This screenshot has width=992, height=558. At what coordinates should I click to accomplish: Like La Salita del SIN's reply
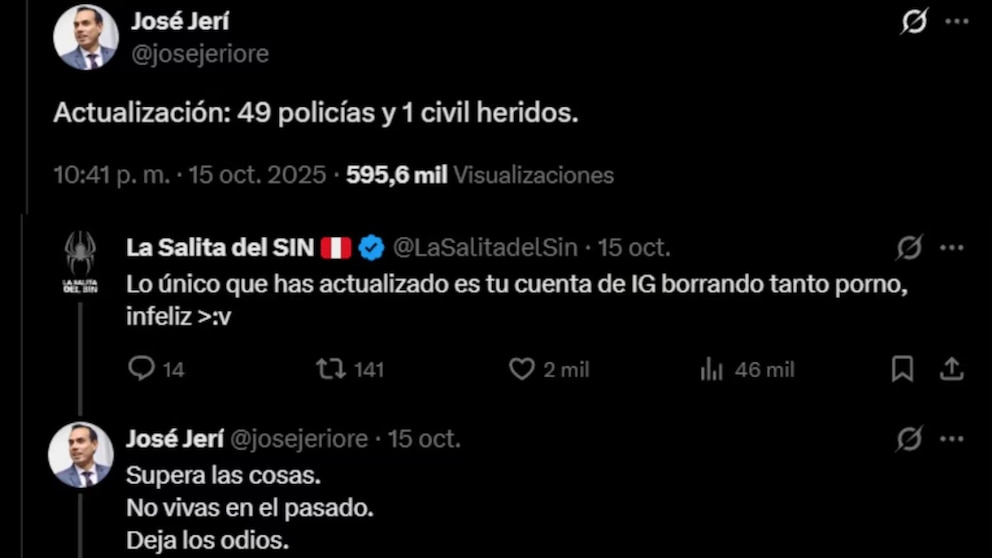tap(522, 369)
